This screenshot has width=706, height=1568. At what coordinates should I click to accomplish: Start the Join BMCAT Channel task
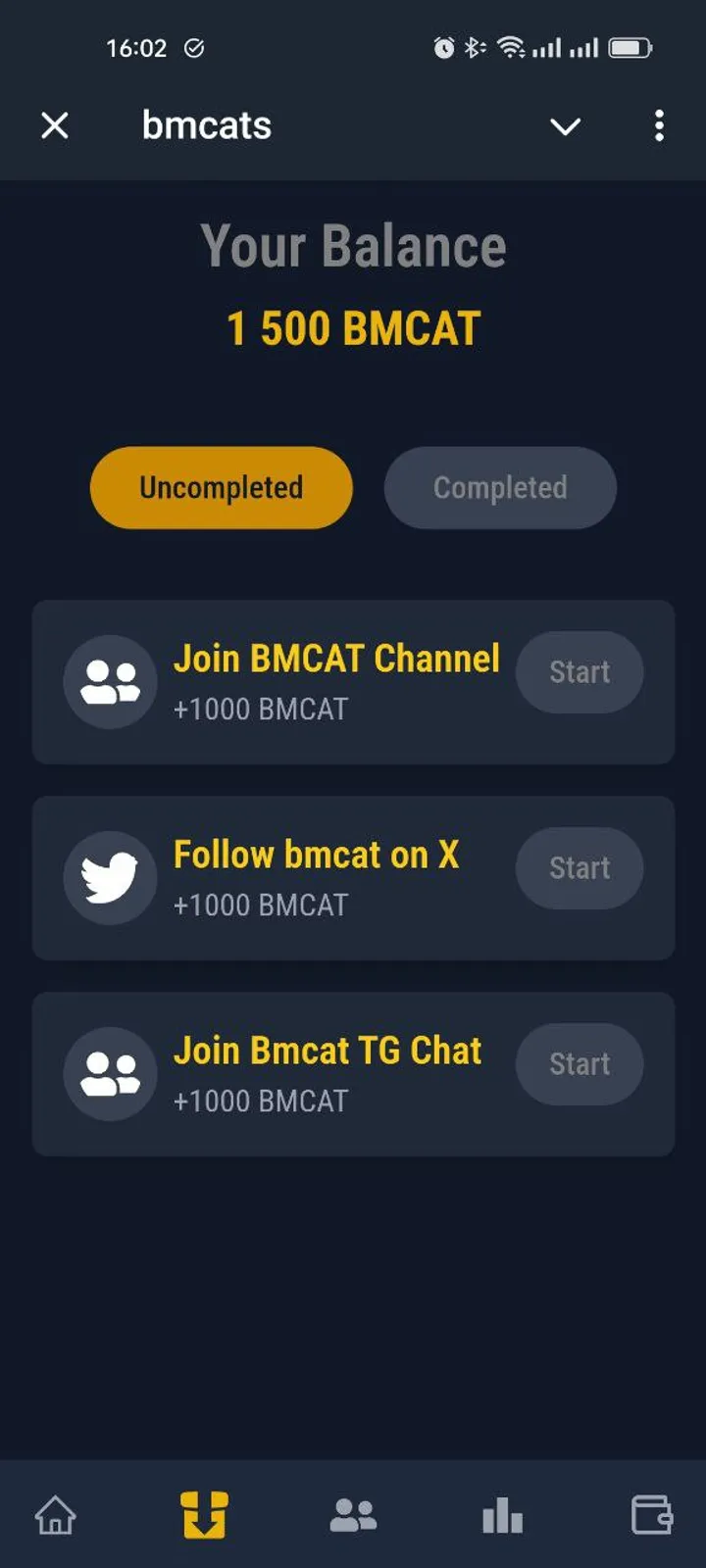point(579,672)
